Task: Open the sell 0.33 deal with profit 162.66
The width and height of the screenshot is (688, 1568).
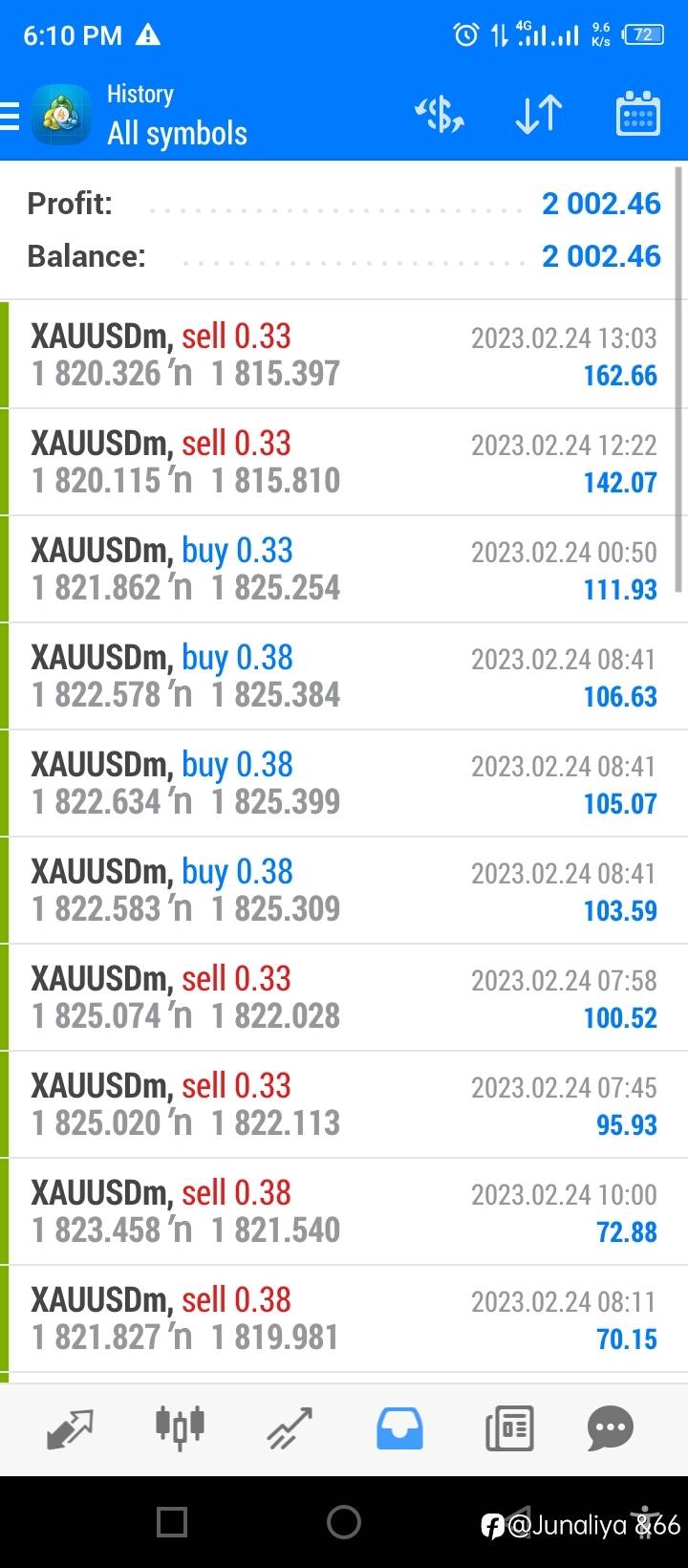Action: click(344, 355)
